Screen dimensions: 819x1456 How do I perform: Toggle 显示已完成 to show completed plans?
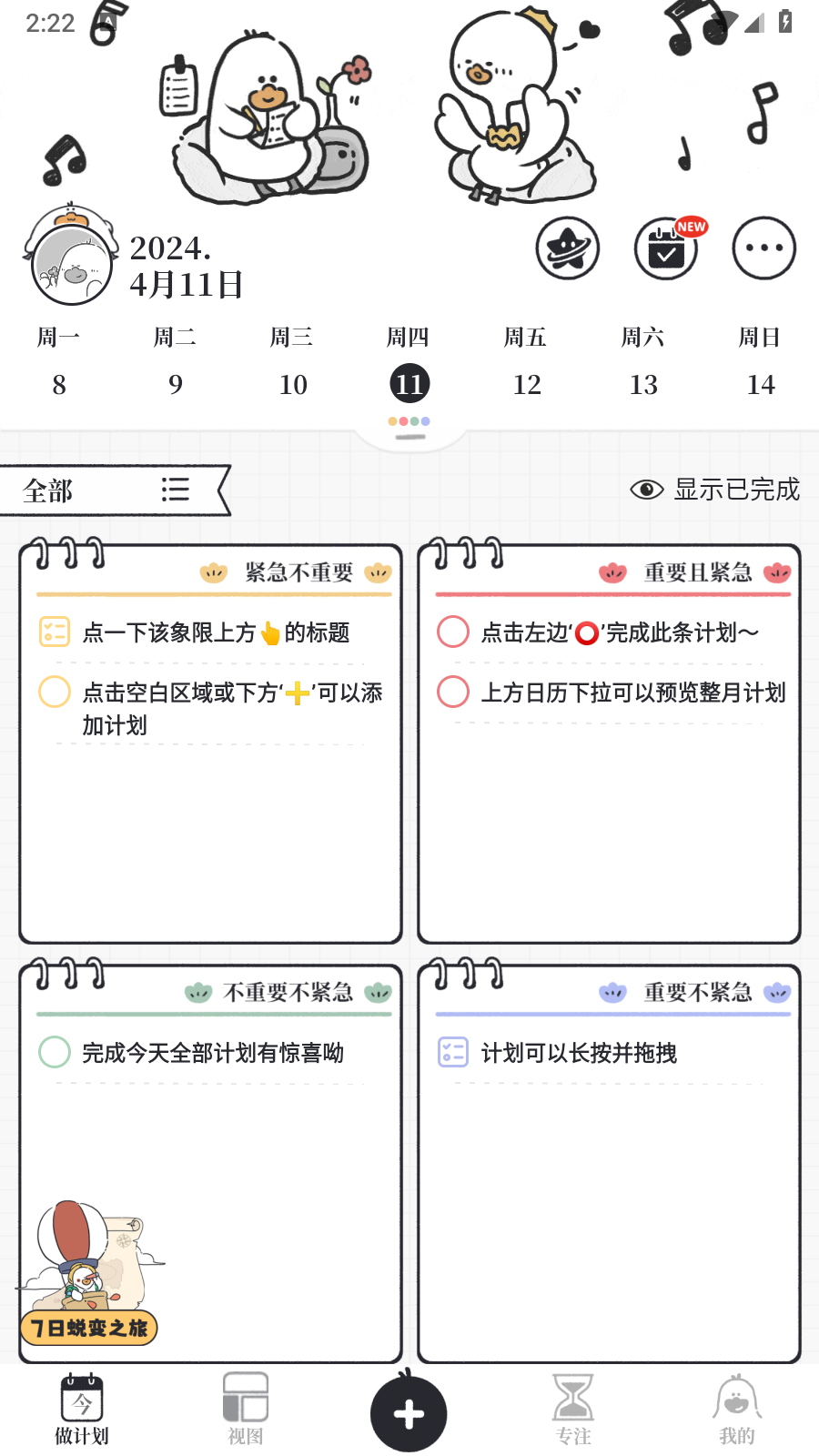pos(715,490)
